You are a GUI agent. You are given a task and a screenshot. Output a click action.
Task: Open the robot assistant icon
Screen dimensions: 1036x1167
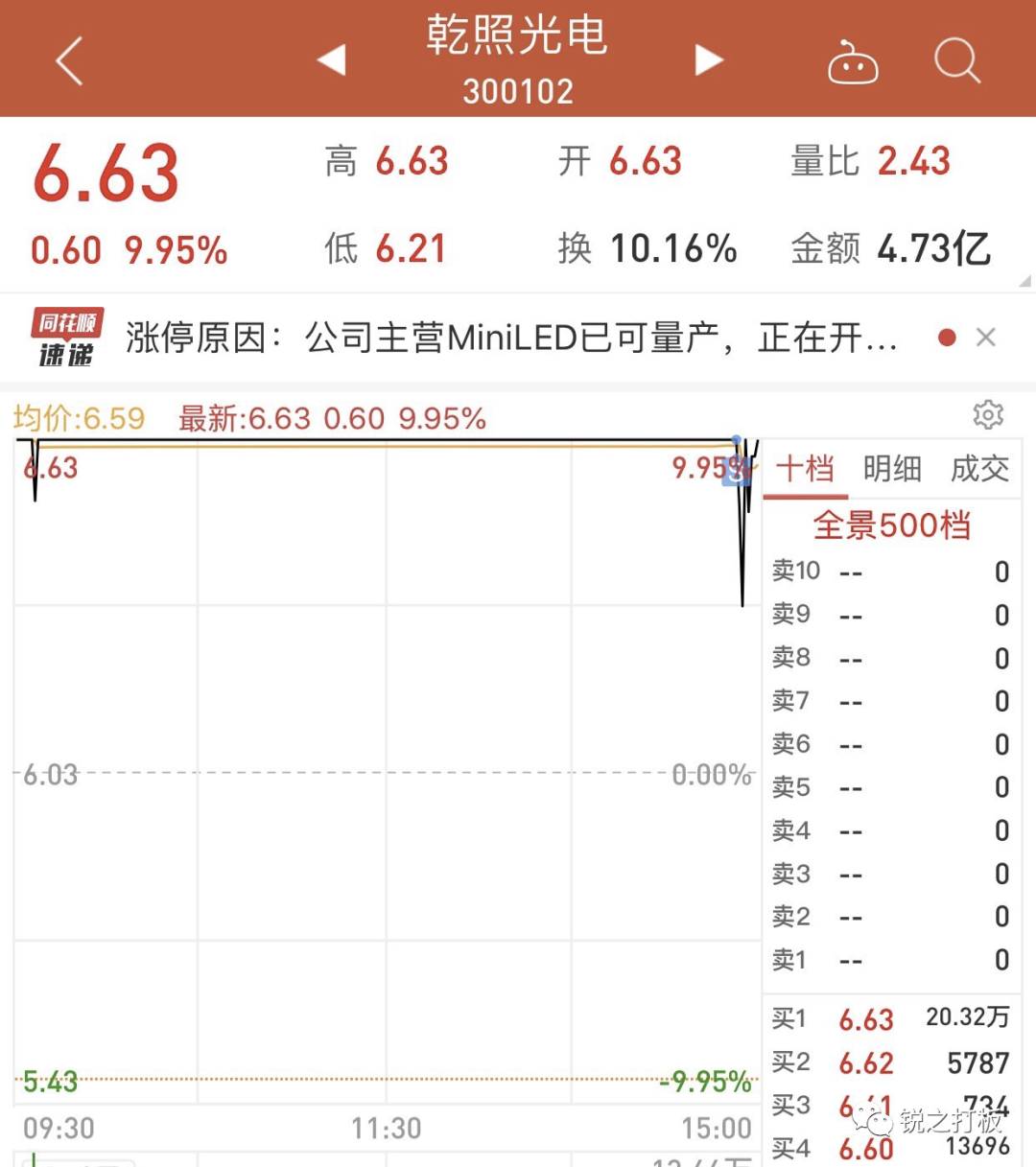(x=853, y=63)
